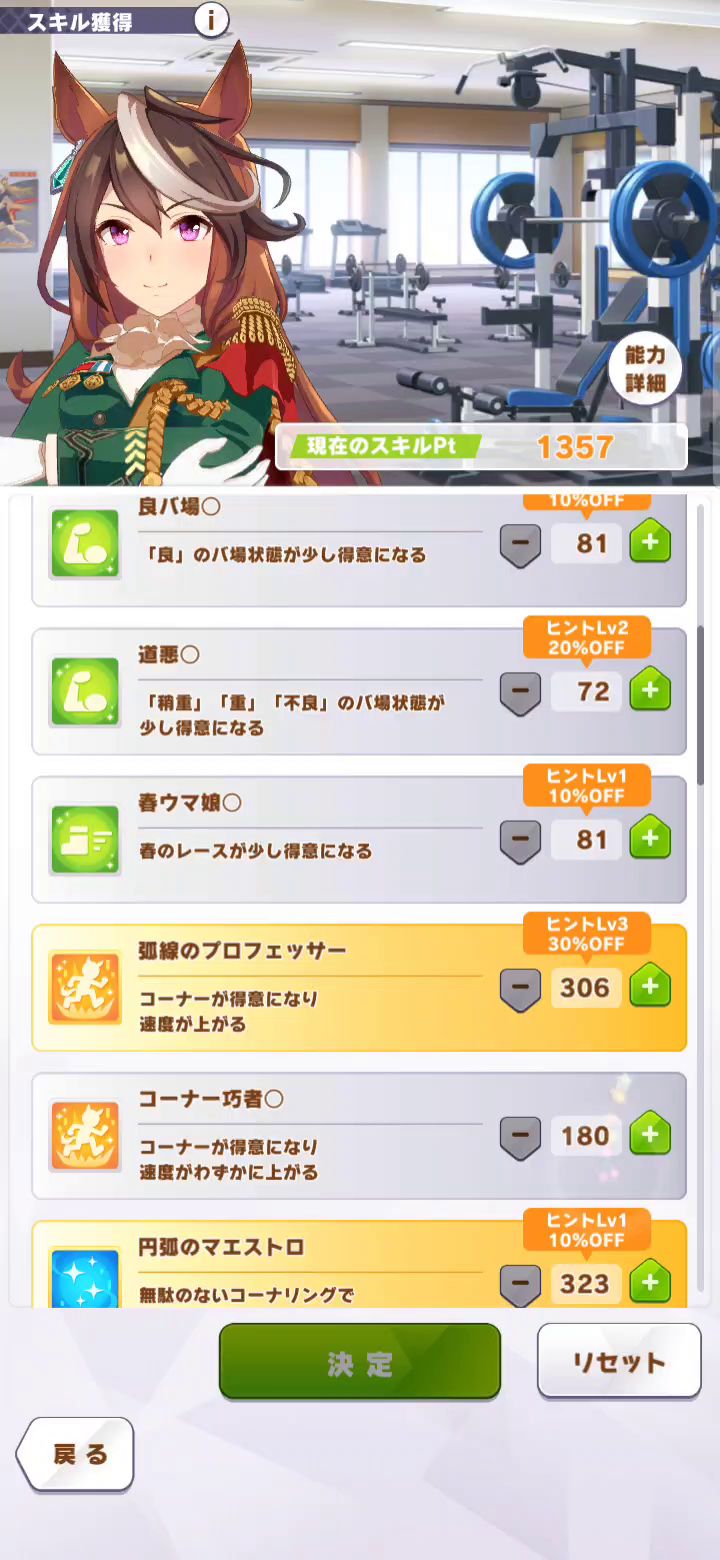Reset selections with the リセット button
The height and width of the screenshot is (1560, 720).
pyautogui.click(x=619, y=1361)
